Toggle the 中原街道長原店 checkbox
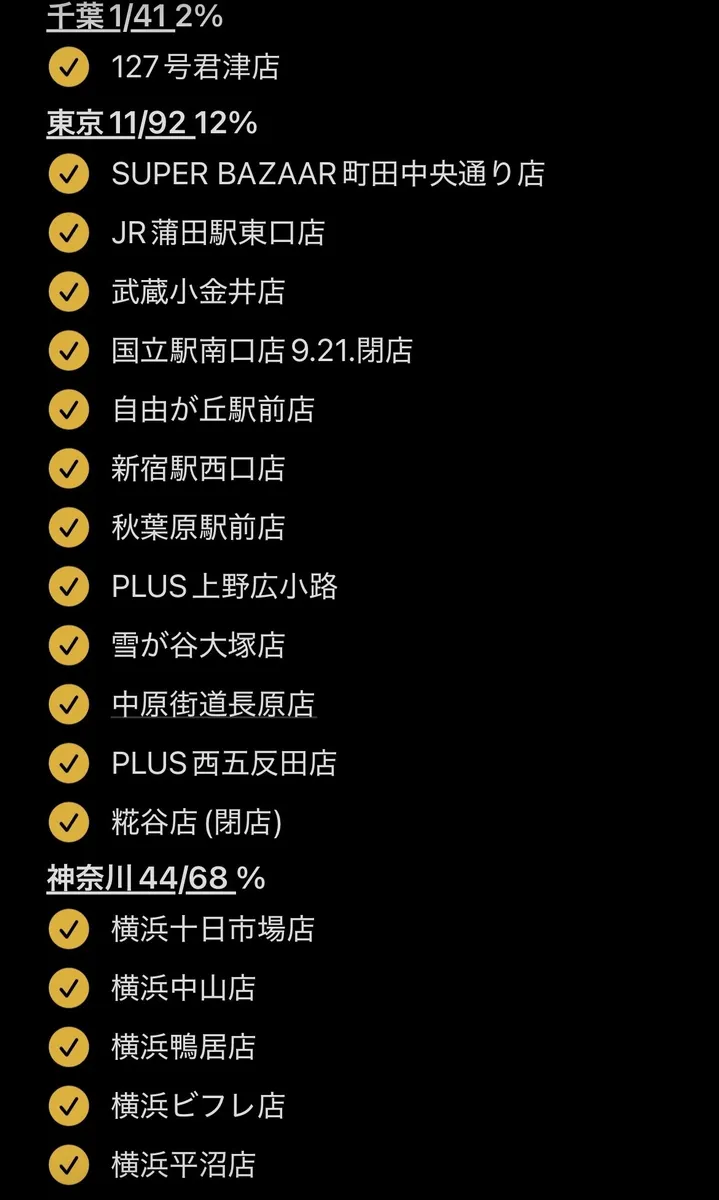The image size is (719, 1200). [x=68, y=705]
